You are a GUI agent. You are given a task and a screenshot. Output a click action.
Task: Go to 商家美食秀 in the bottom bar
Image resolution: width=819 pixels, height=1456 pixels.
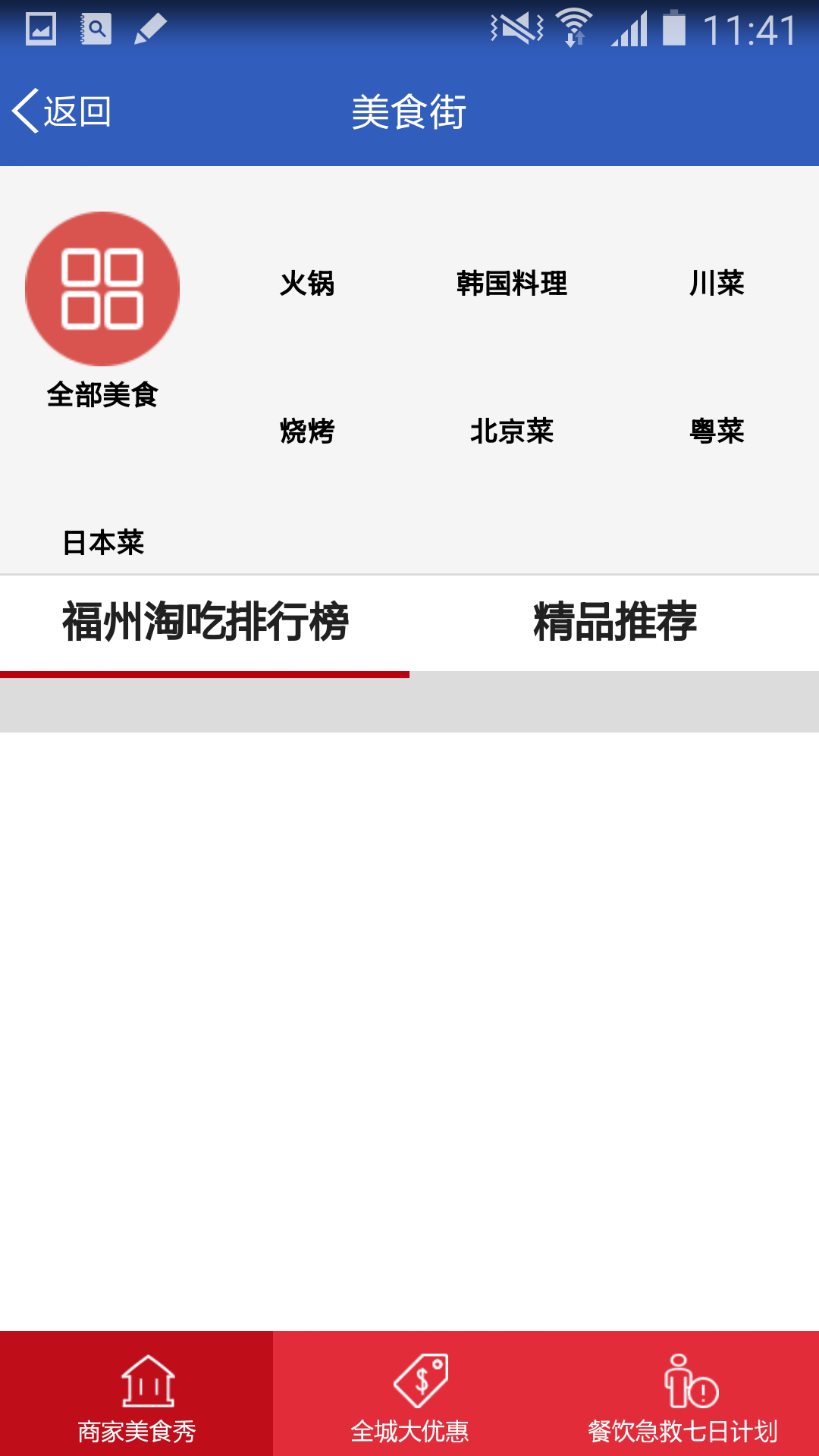pos(136,1395)
